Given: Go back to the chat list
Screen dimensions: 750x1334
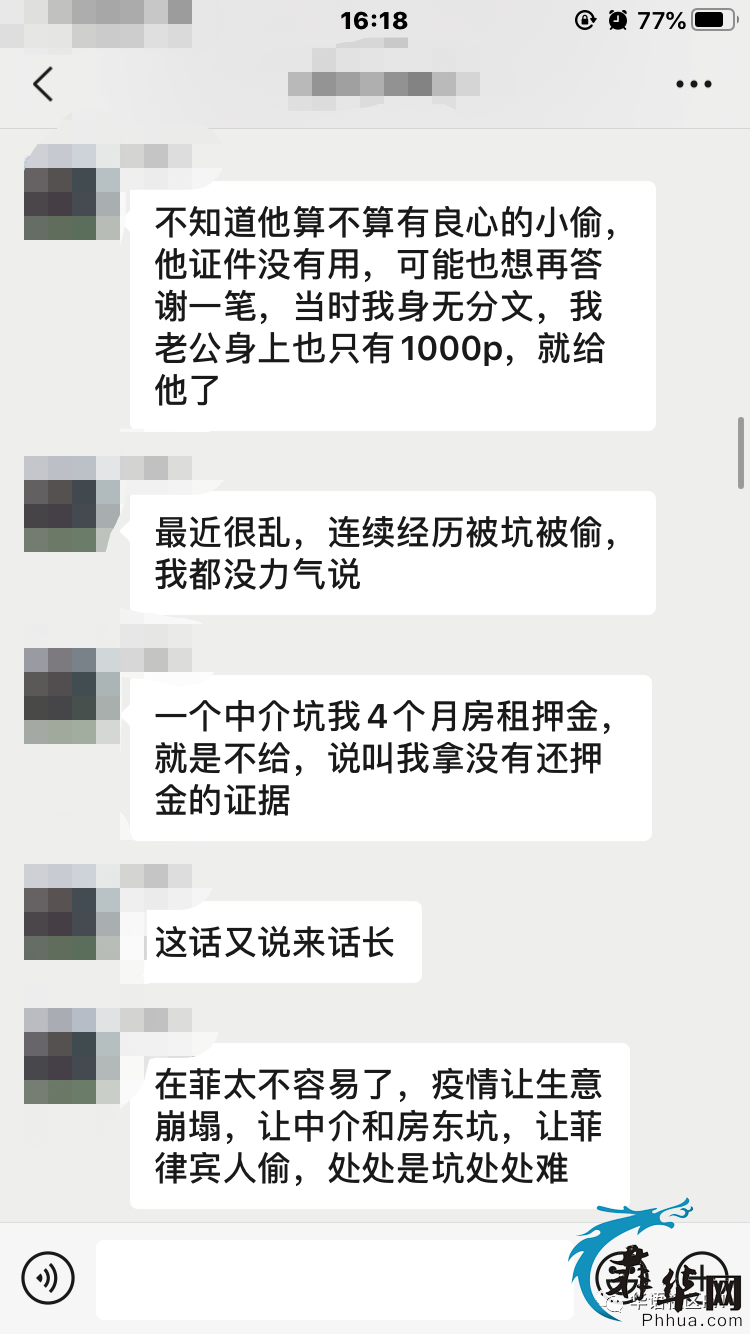Looking at the screenshot, I should (43, 85).
